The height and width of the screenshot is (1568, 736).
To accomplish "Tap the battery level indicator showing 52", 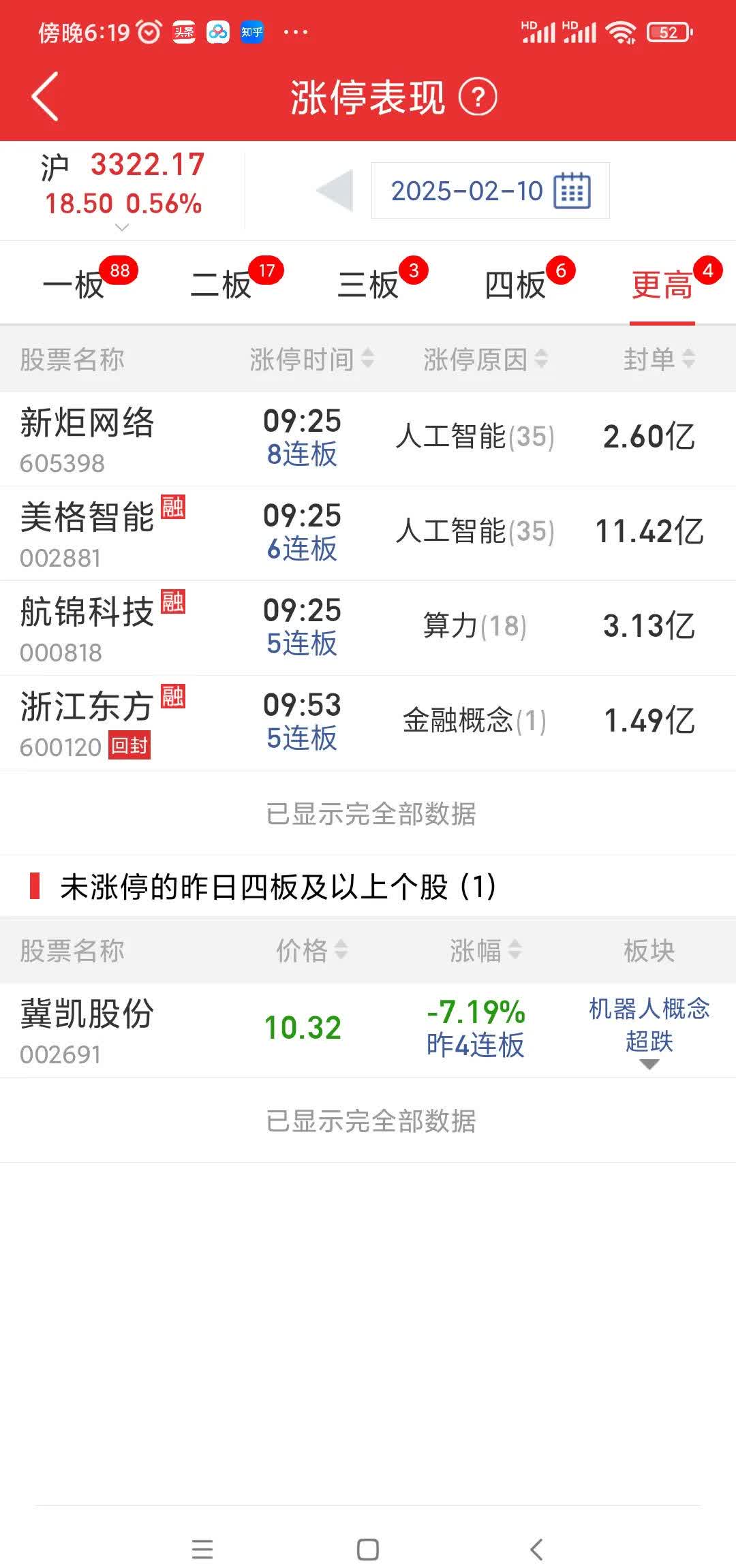I will pyautogui.click(x=669, y=32).
